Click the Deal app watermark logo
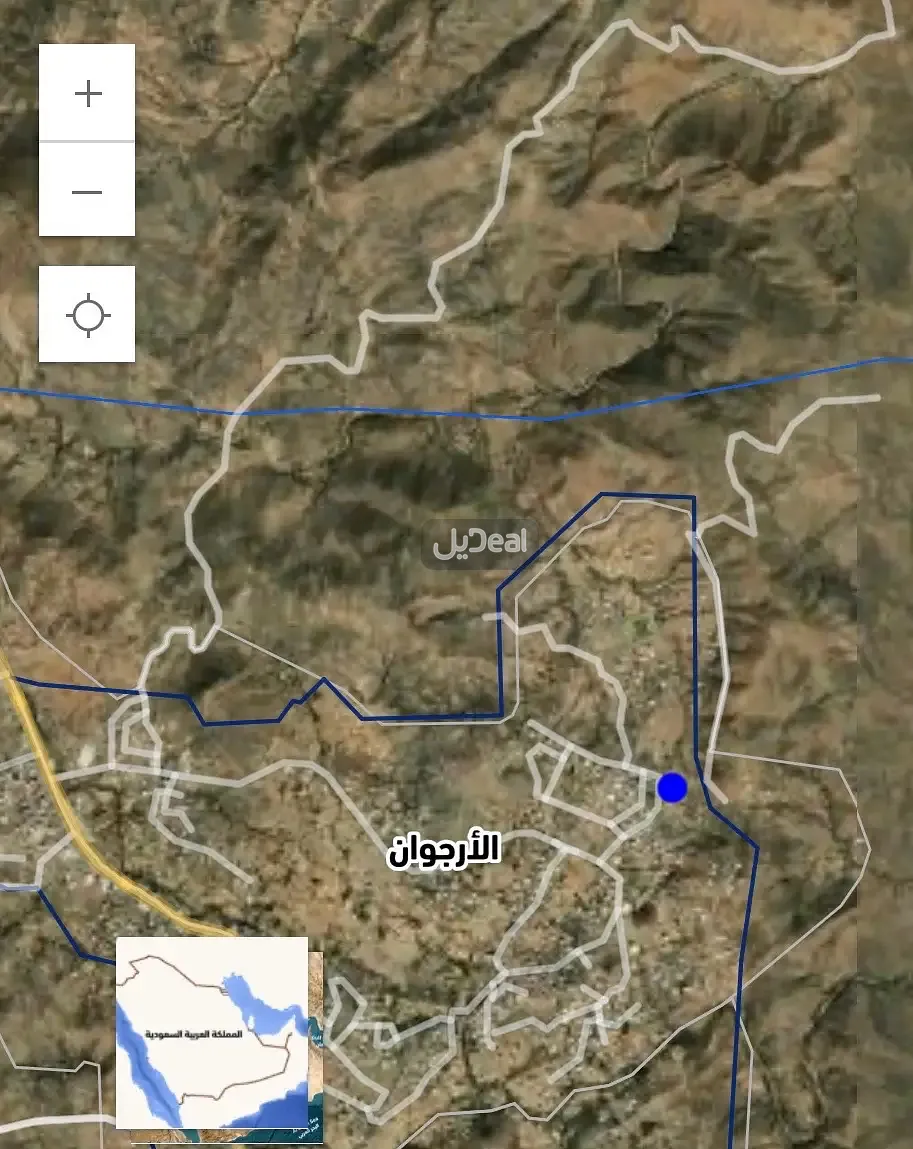This screenshot has width=913, height=1149. 480,542
